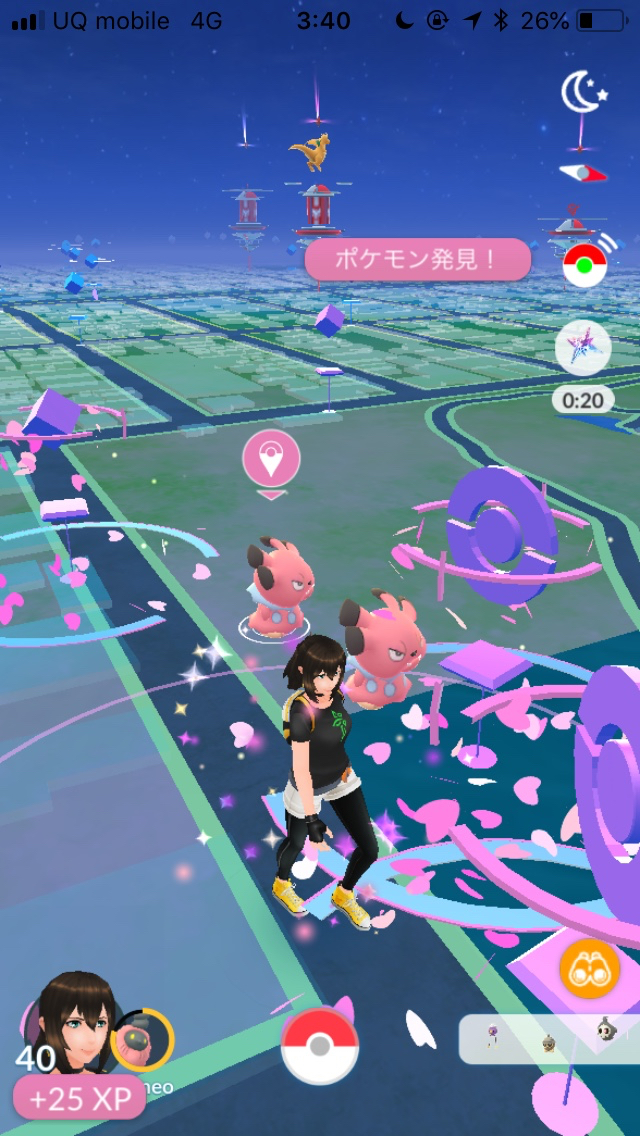Viewport: 640px width, 1136px height.
Task: Open the main menu Poké Ball
Action: [x=319, y=1046]
